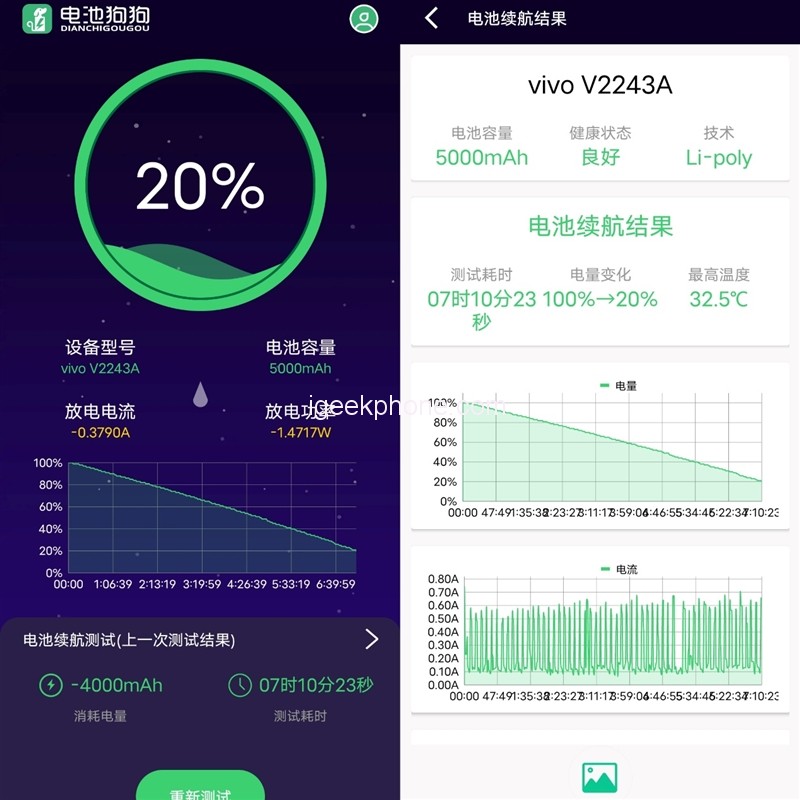This screenshot has height=800, width=800.
Task: Tap the save image icon
Action: click(600, 778)
